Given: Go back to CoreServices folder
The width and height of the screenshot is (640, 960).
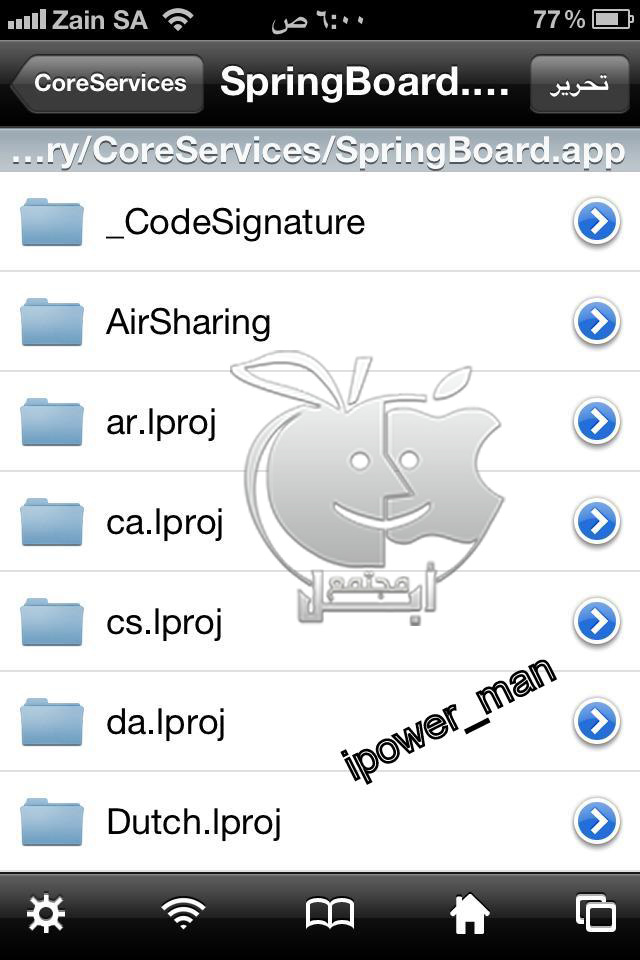Looking at the screenshot, I should pos(107,83).
